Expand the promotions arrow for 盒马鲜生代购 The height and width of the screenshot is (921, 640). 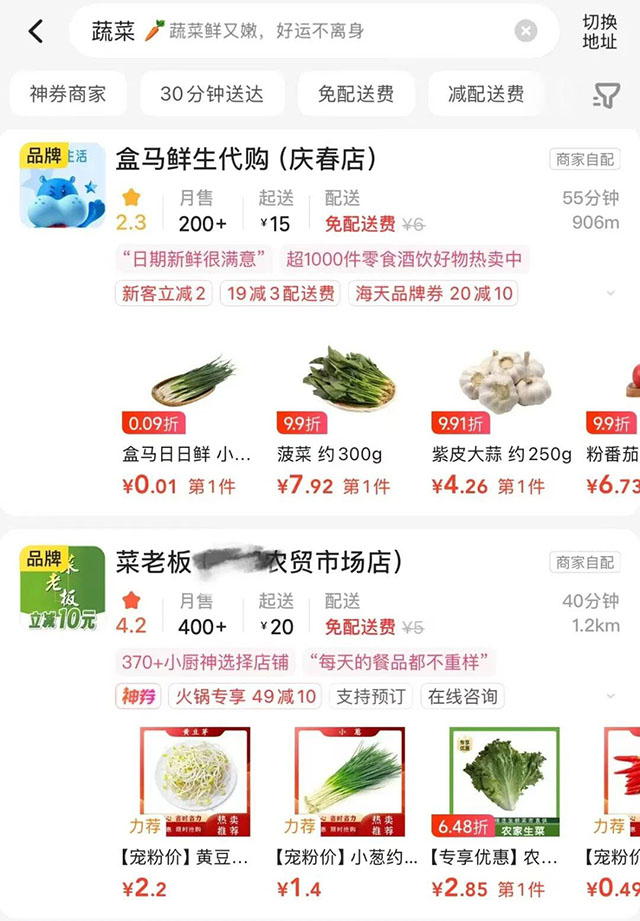(x=610, y=293)
